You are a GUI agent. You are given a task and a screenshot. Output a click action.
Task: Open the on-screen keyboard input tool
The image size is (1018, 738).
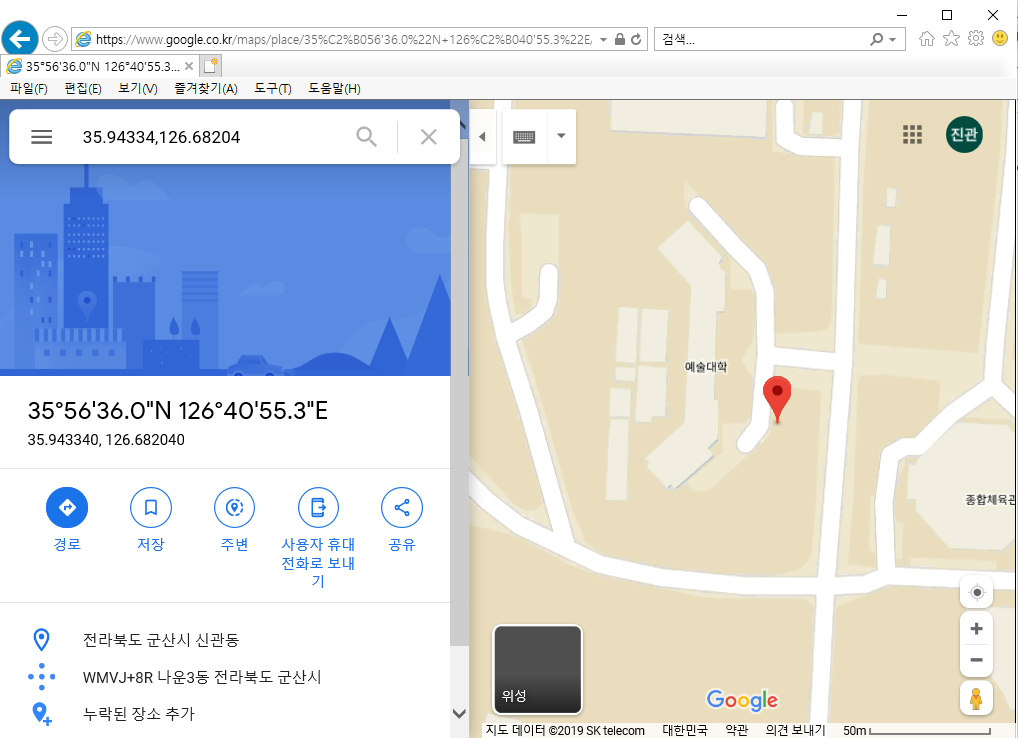tap(524, 137)
